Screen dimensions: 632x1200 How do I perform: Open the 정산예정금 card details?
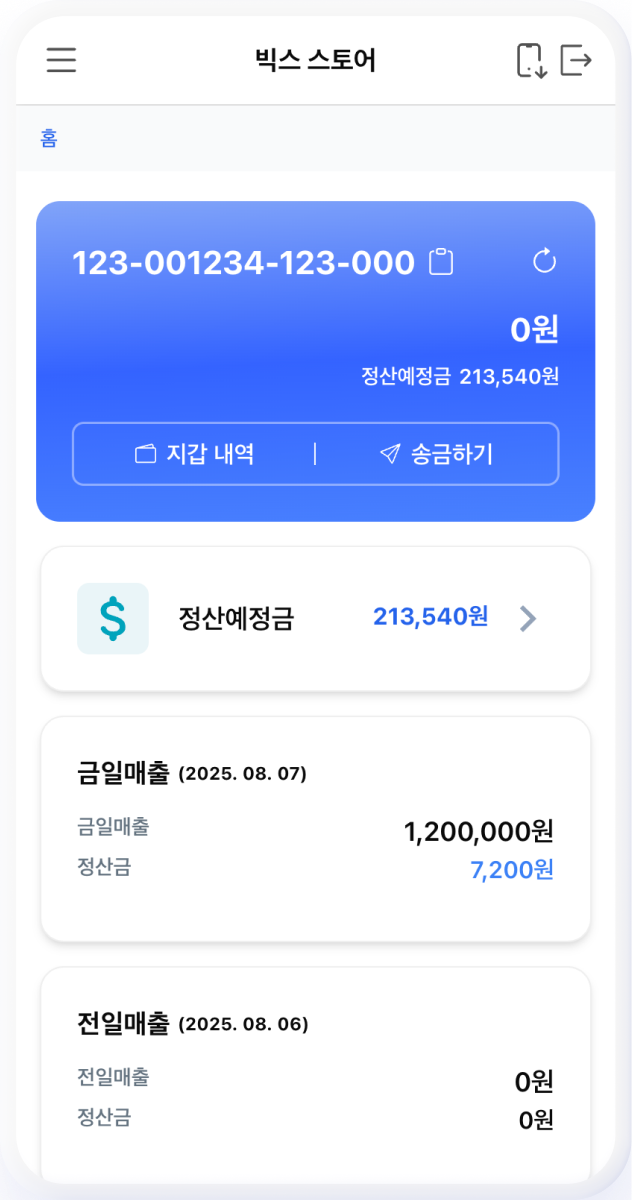click(x=315, y=619)
